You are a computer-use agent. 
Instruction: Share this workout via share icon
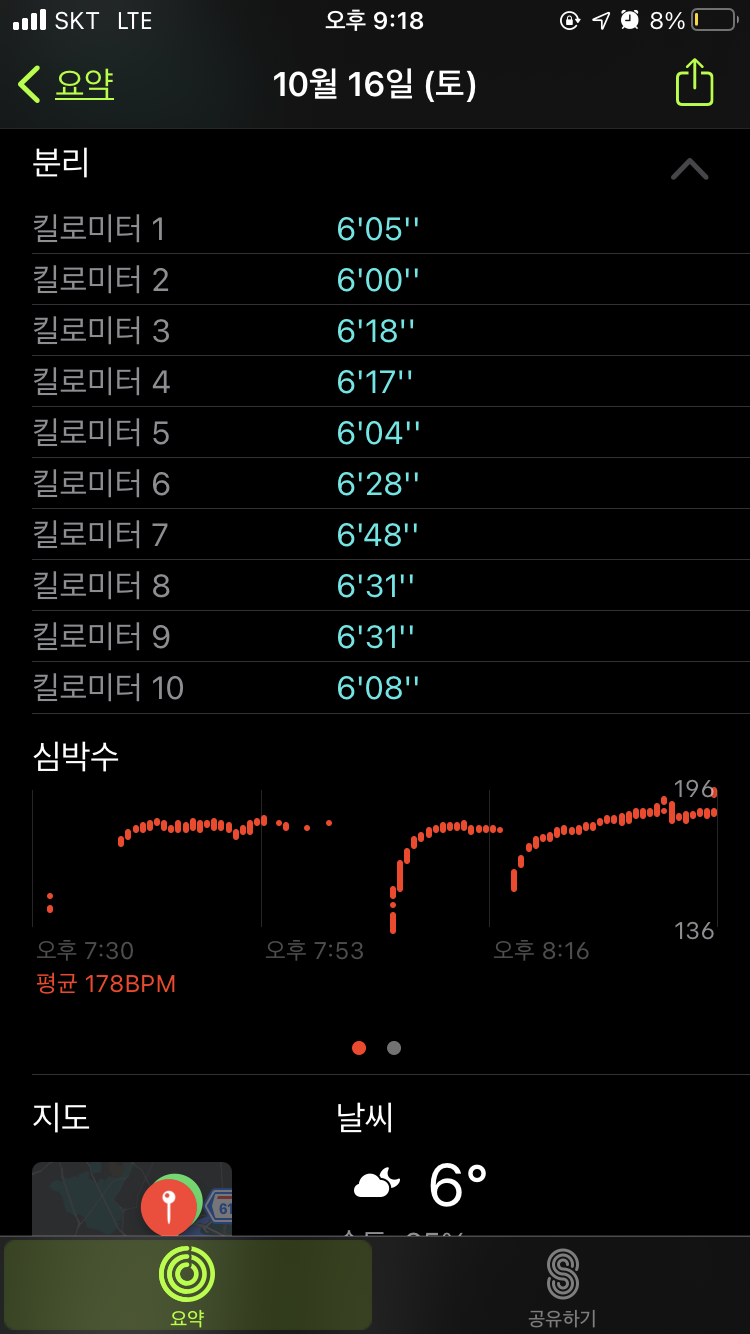[x=694, y=82]
